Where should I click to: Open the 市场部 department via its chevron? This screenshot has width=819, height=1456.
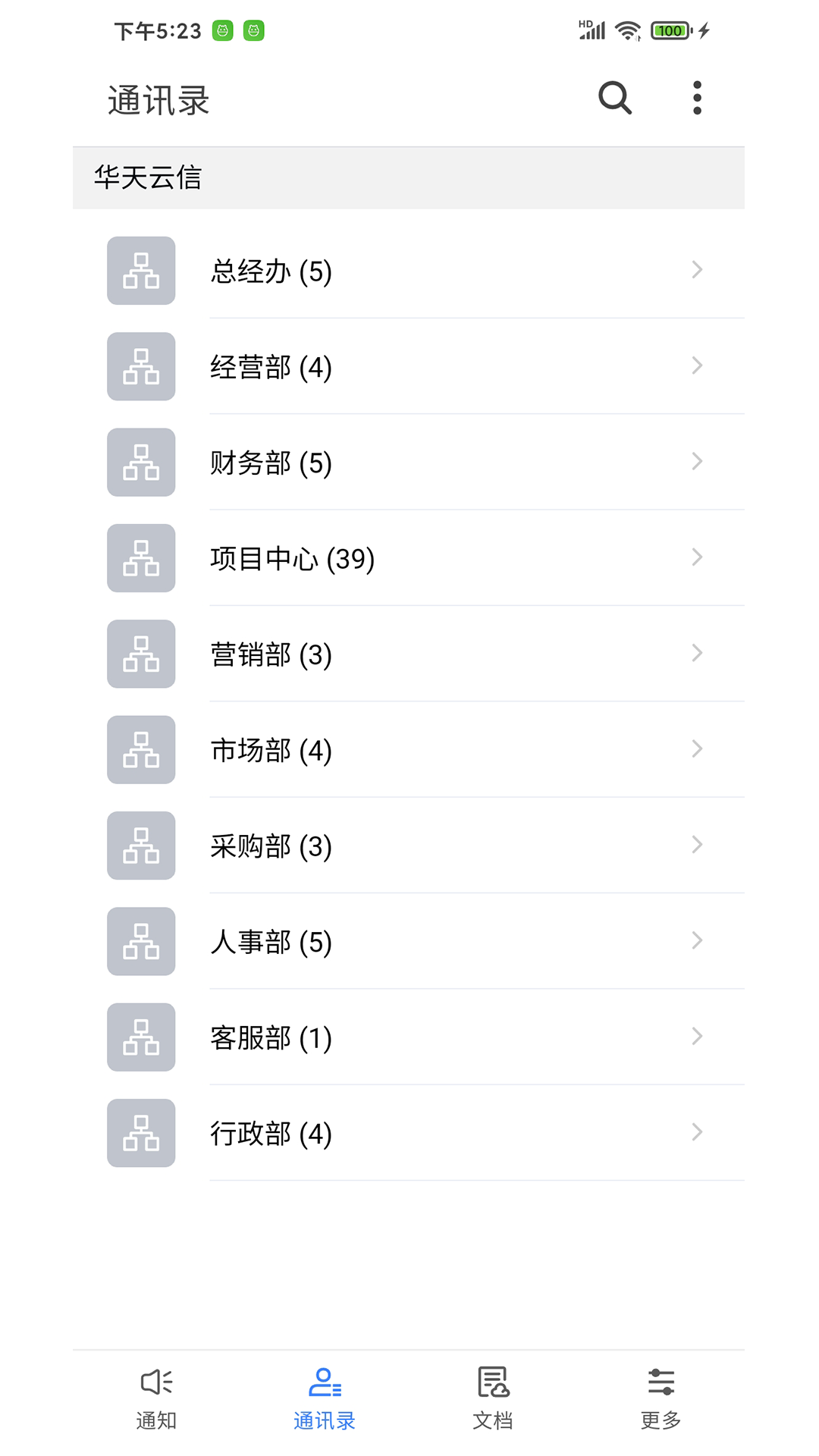tap(697, 749)
